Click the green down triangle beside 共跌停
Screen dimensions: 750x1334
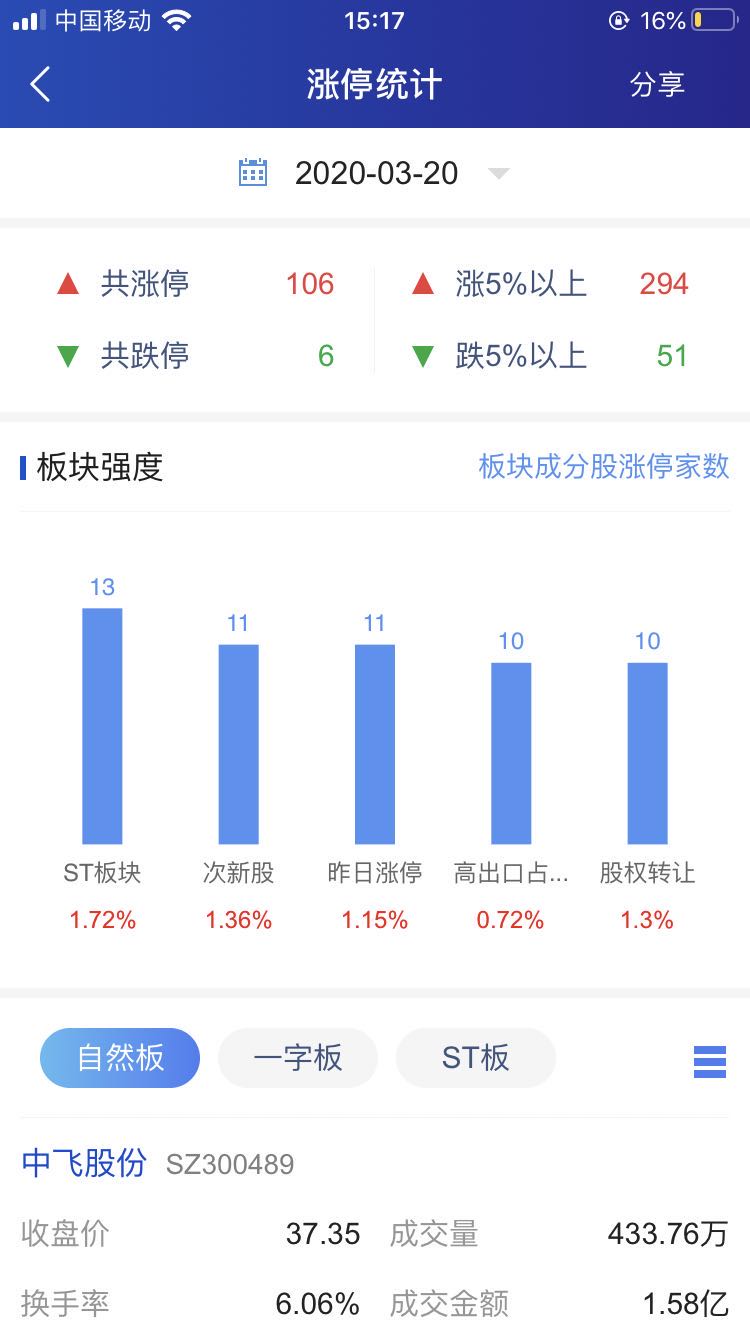[x=66, y=355]
